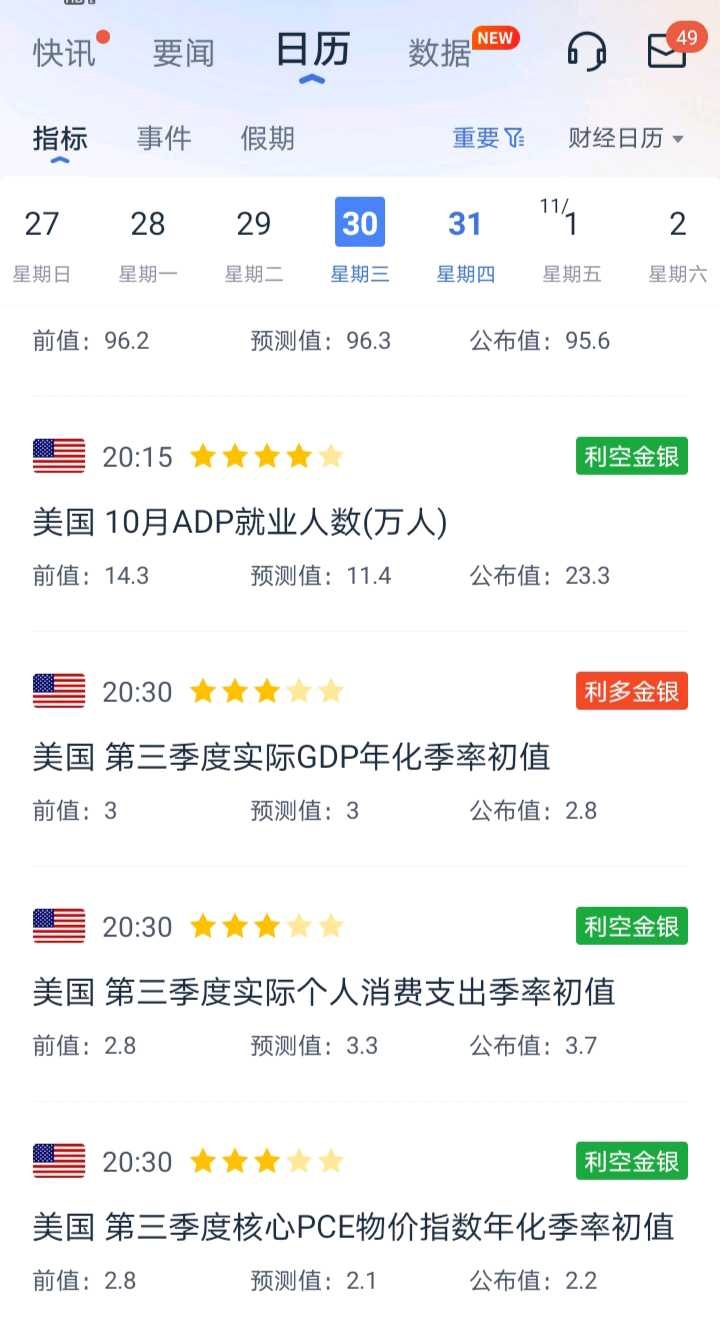
Task: Tap the red 利多金银 tag on GDP entry
Action: click(631, 691)
